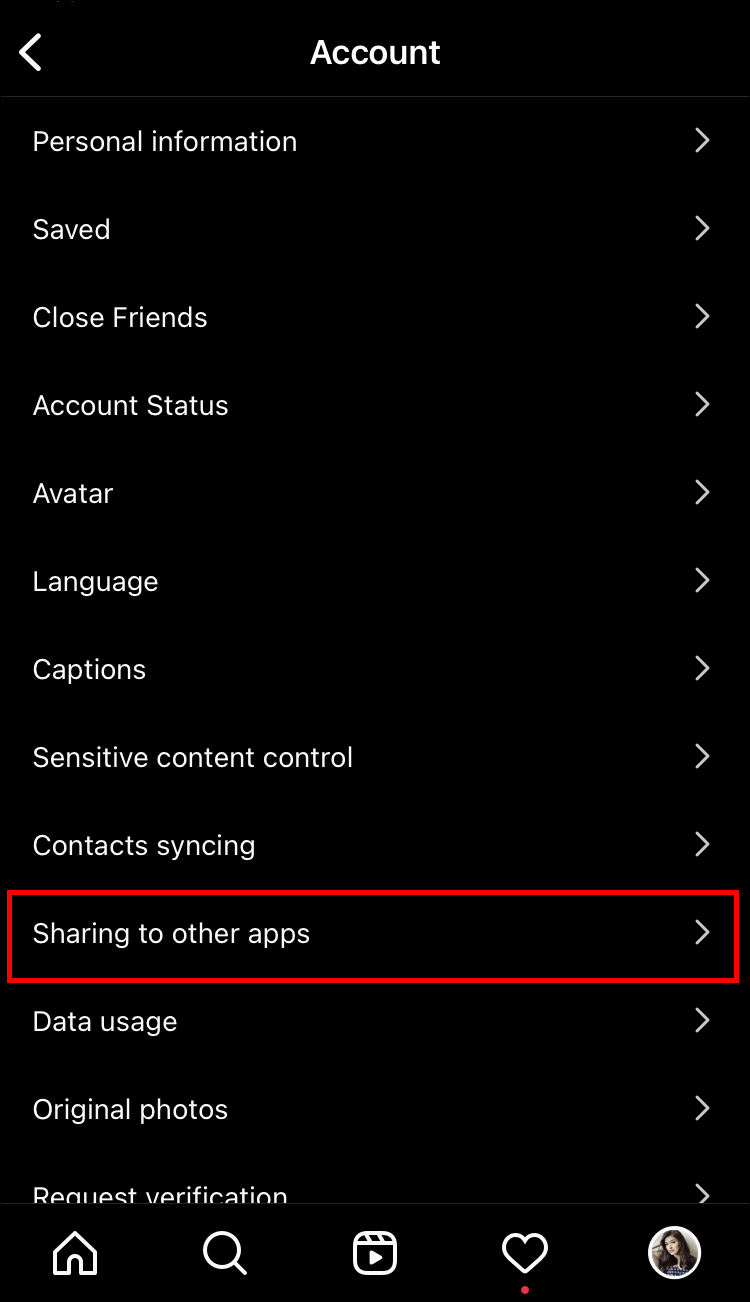This screenshot has width=750, height=1302.
Task: Switch to the Home tab
Action: (75, 1252)
